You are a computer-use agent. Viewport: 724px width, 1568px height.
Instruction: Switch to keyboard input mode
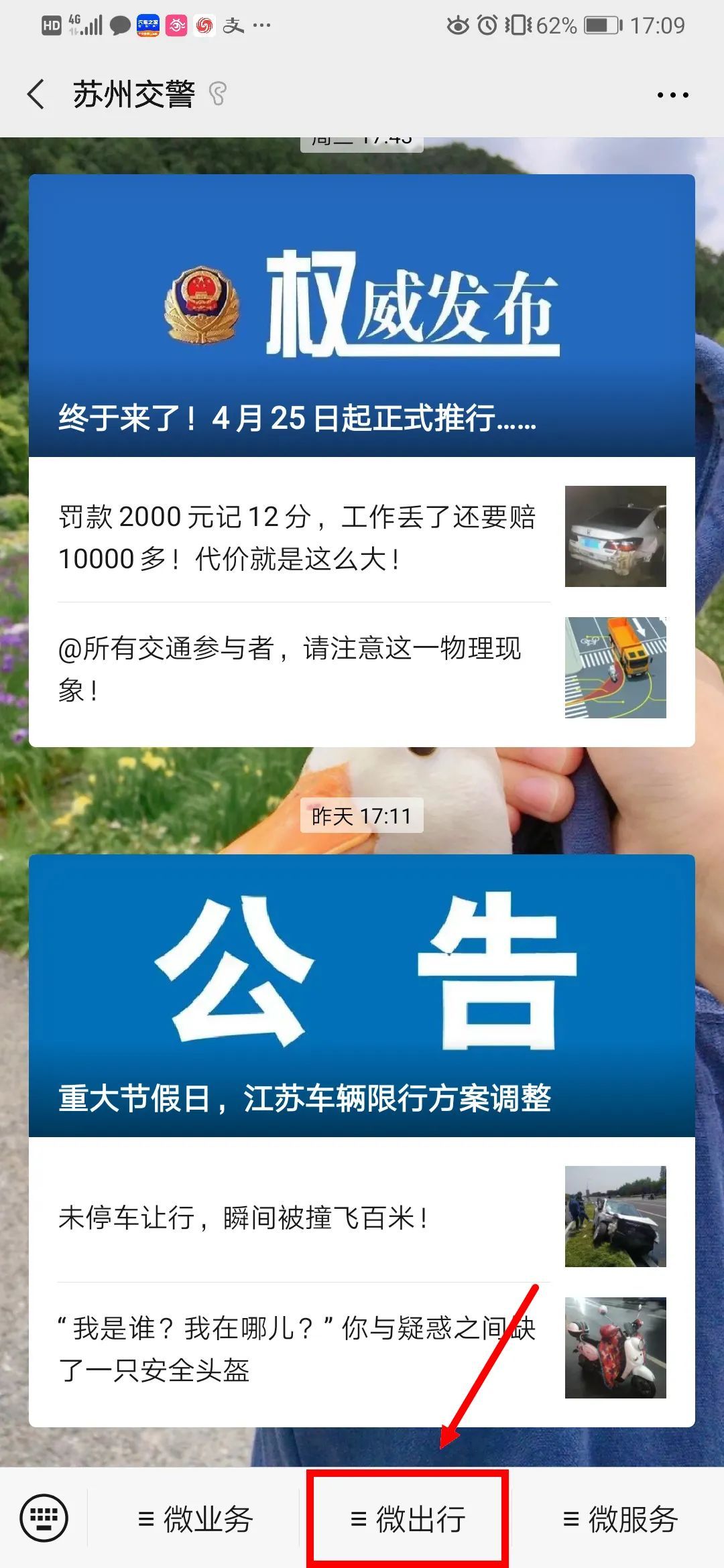44,1518
